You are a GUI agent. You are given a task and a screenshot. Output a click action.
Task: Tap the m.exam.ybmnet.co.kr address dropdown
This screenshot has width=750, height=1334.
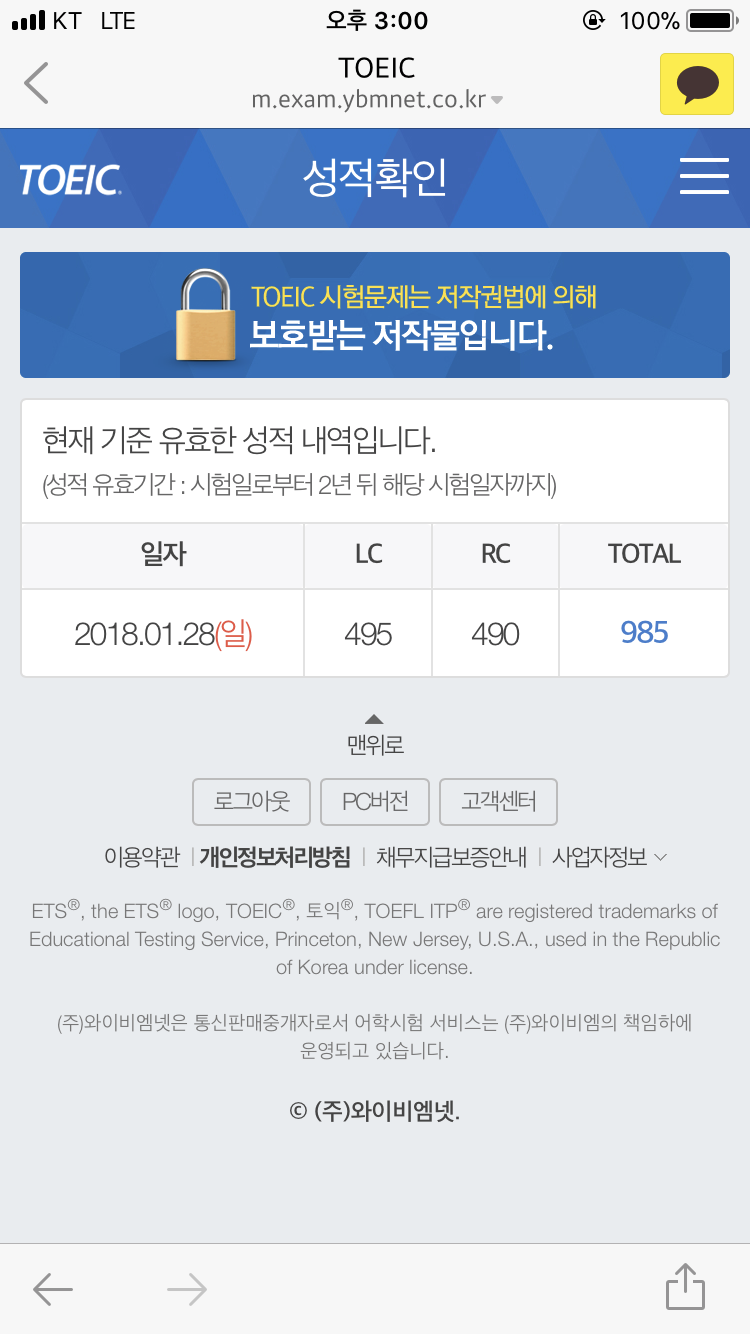(376, 100)
